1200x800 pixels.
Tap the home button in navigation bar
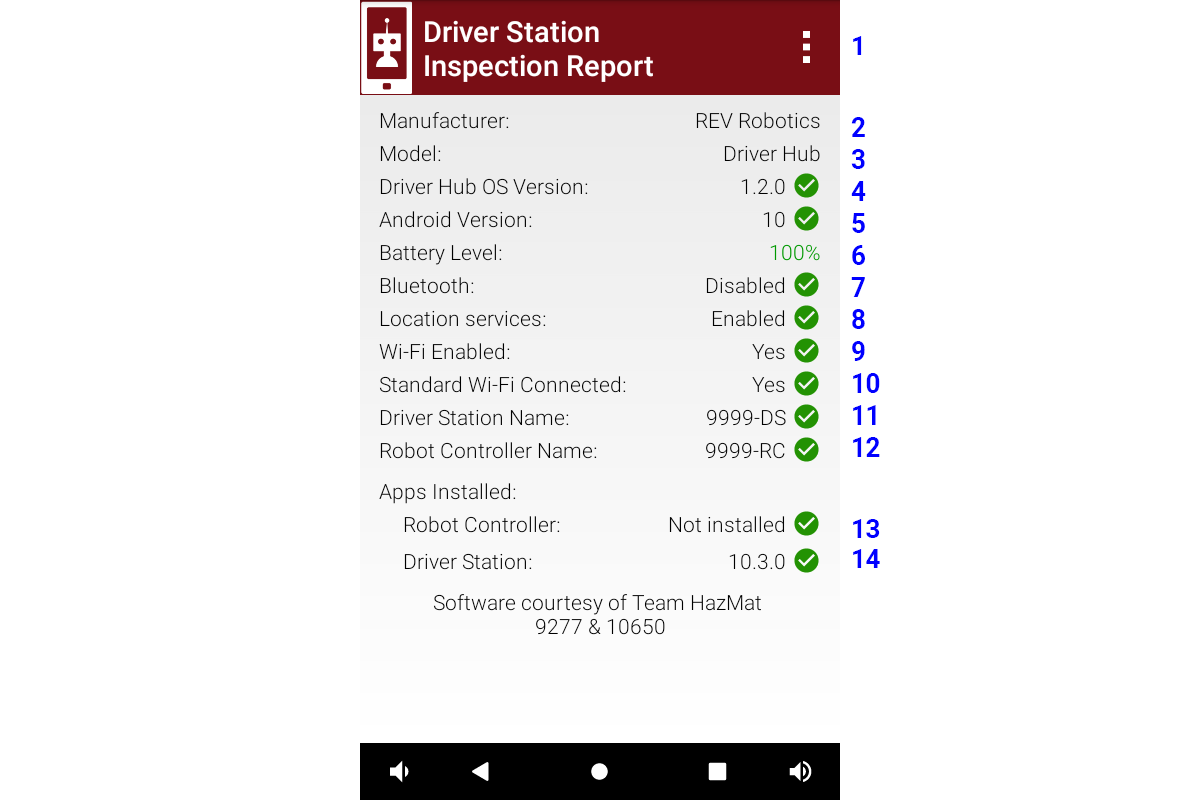point(599,771)
